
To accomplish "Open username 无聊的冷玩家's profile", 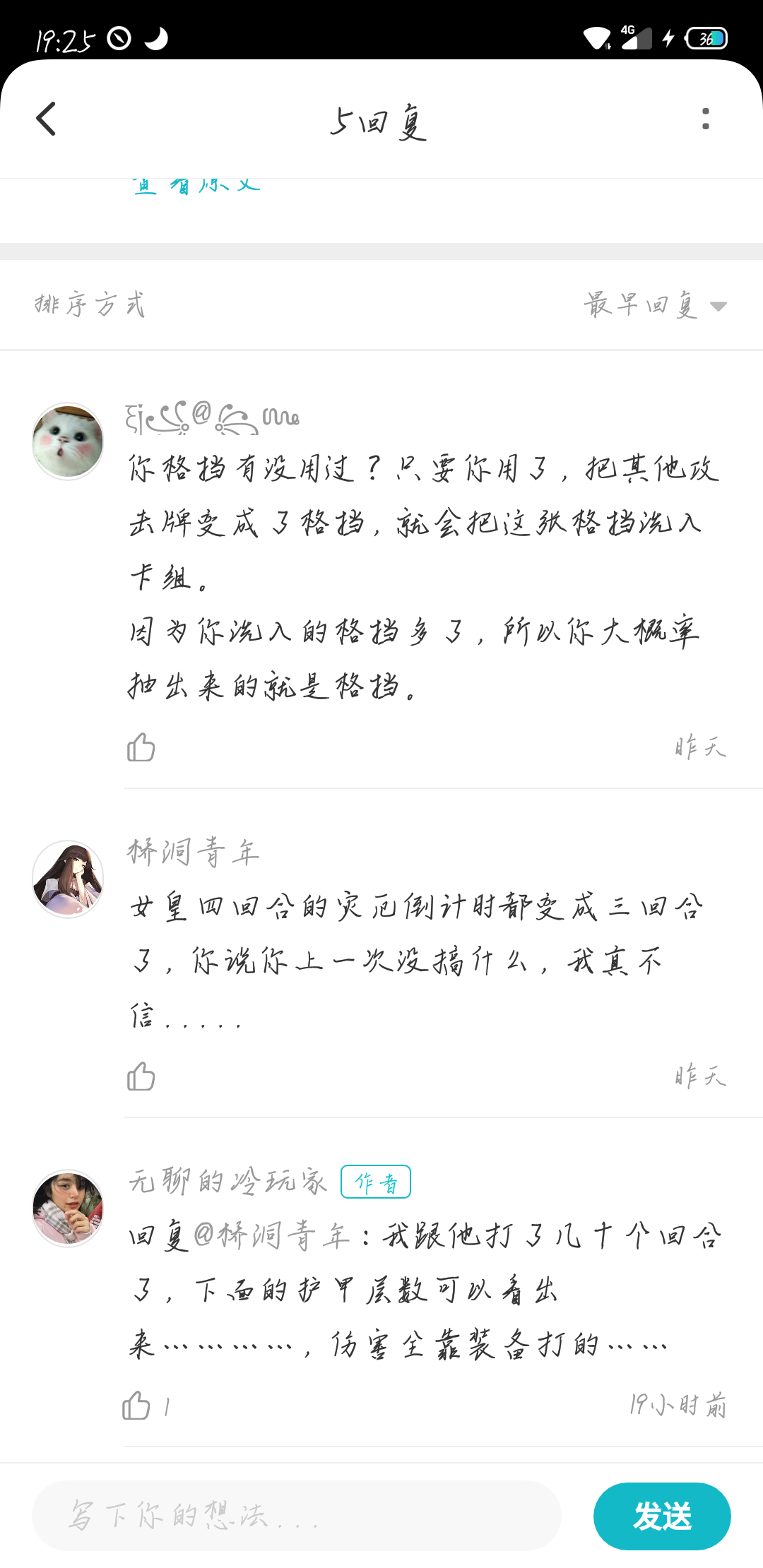I will 227,1181.
